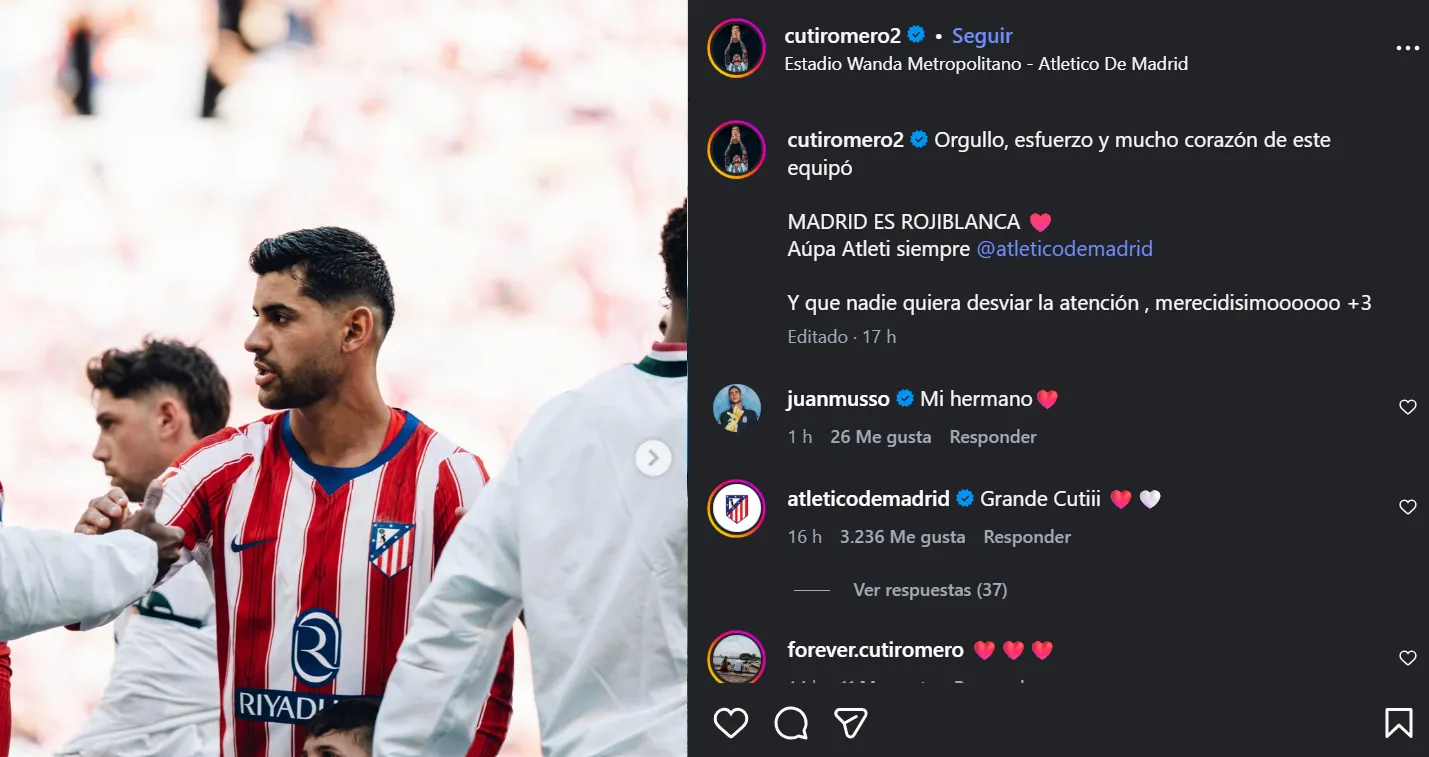Open the three-dot overflow menu
Screen dimensions: 1429x757
click(1407, 48)
